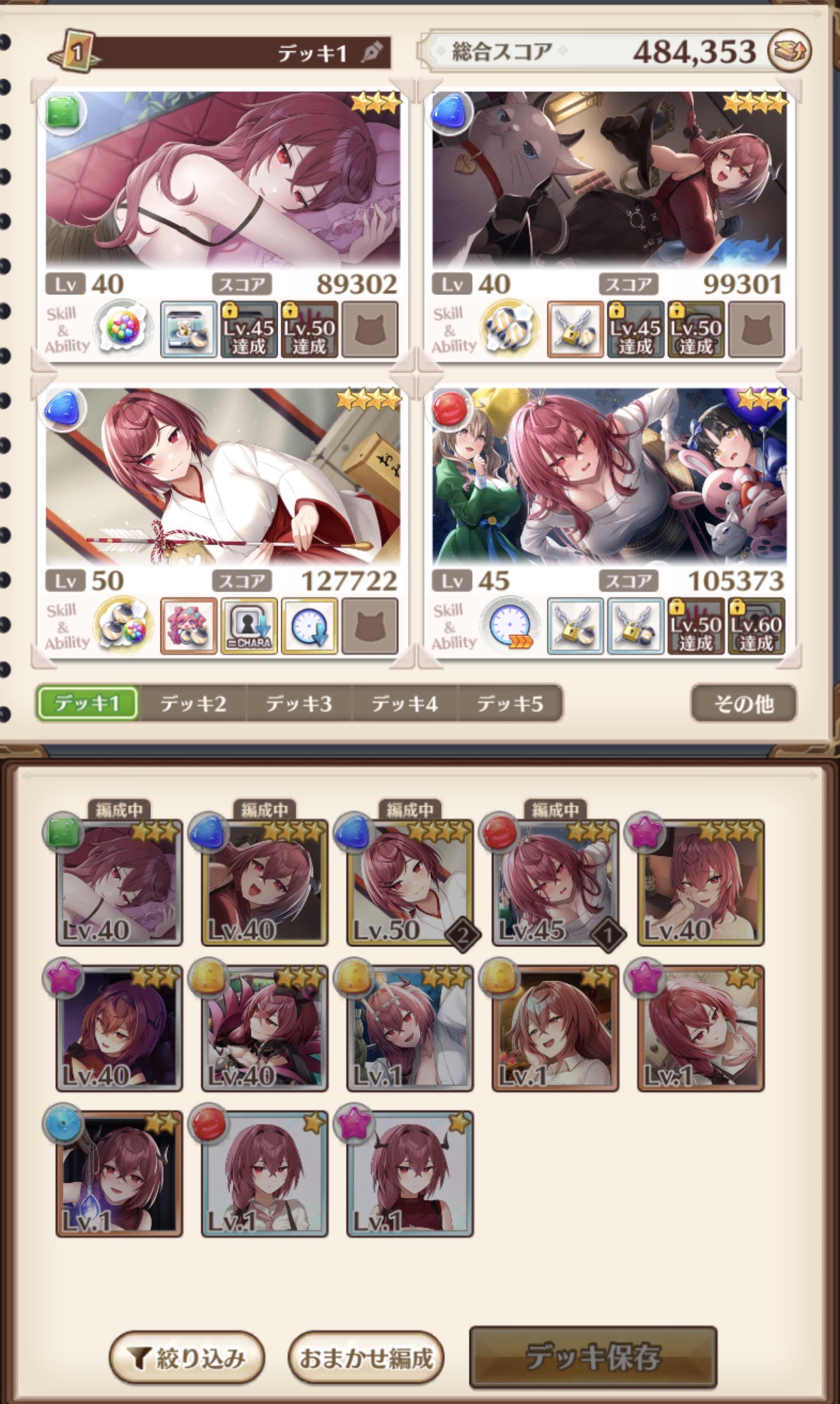This screenshot has height=1404, width=840.
Task: Switch to the デッキ5 tab
Action: tap(509, 704)
